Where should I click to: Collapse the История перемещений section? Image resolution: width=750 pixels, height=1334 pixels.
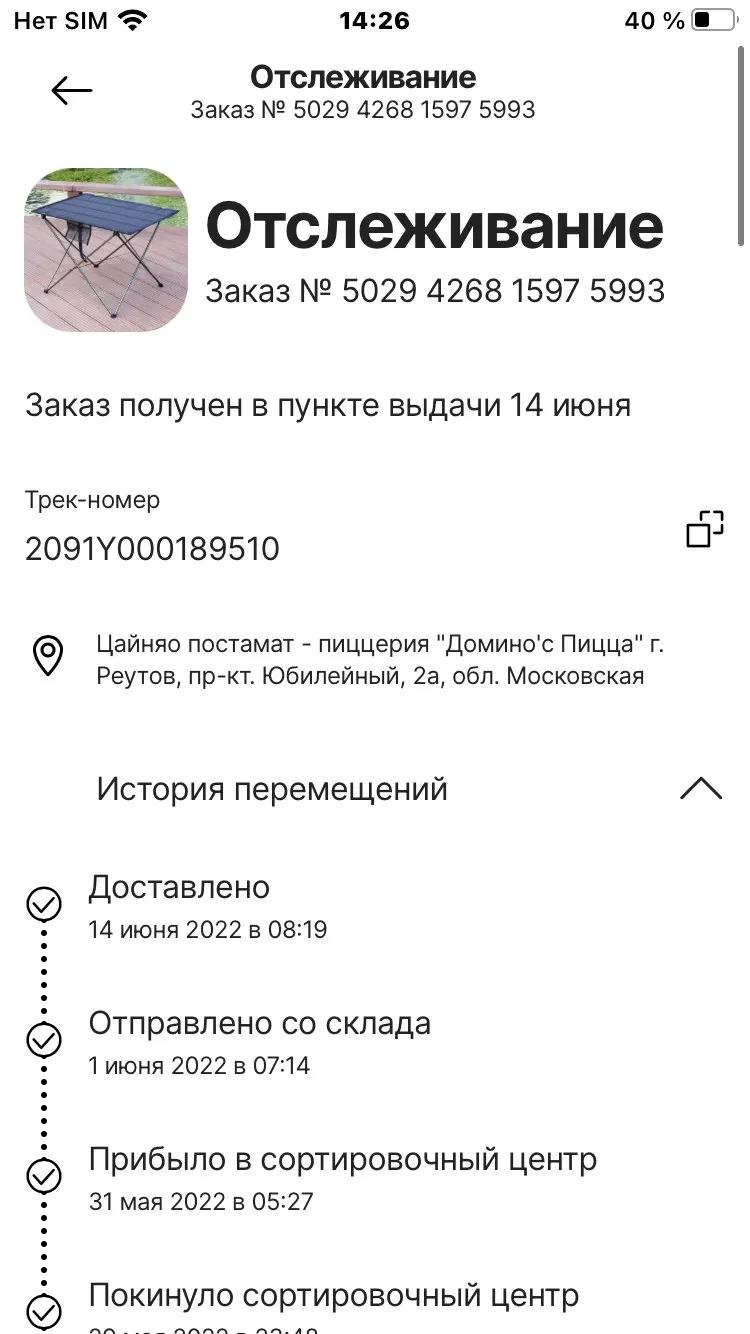700,789
